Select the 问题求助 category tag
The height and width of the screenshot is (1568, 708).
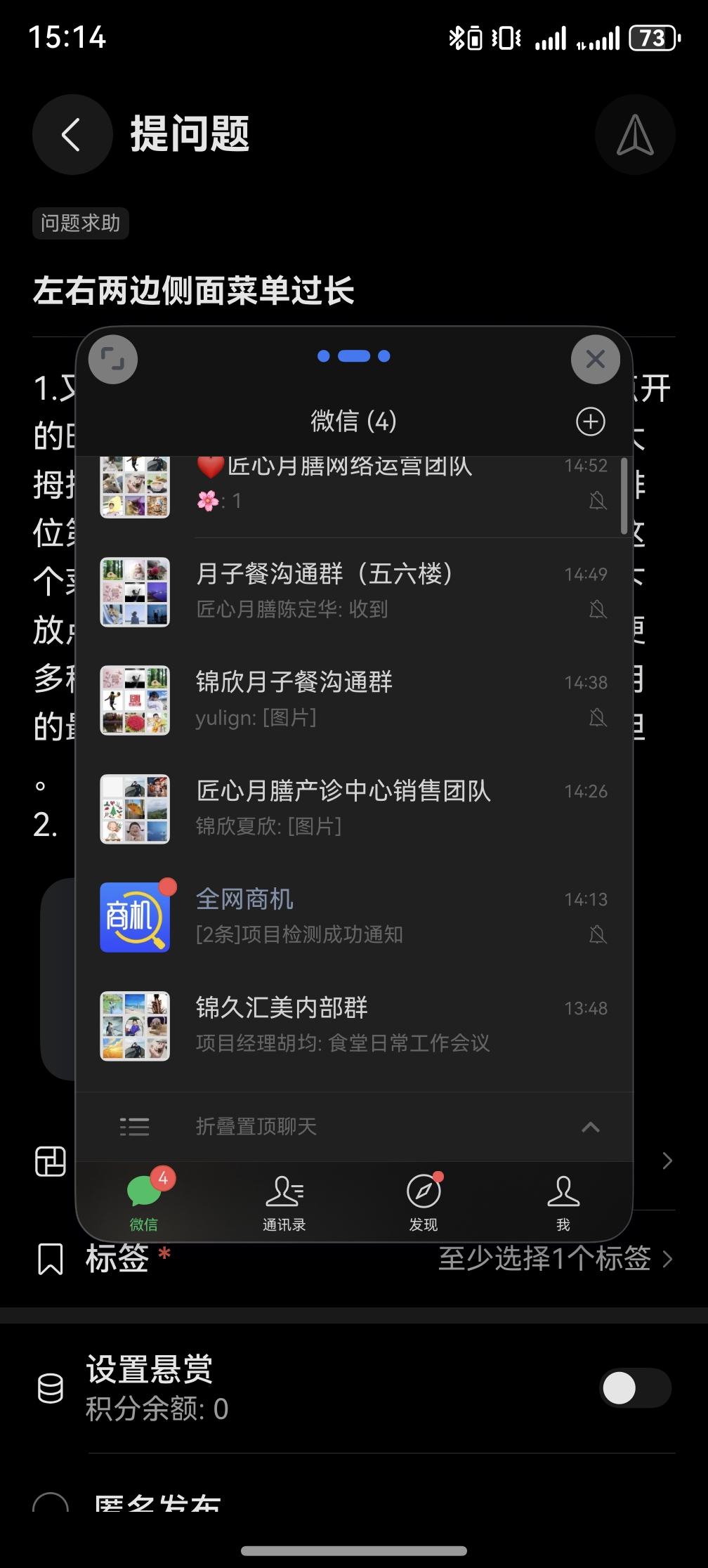(81, 223)
